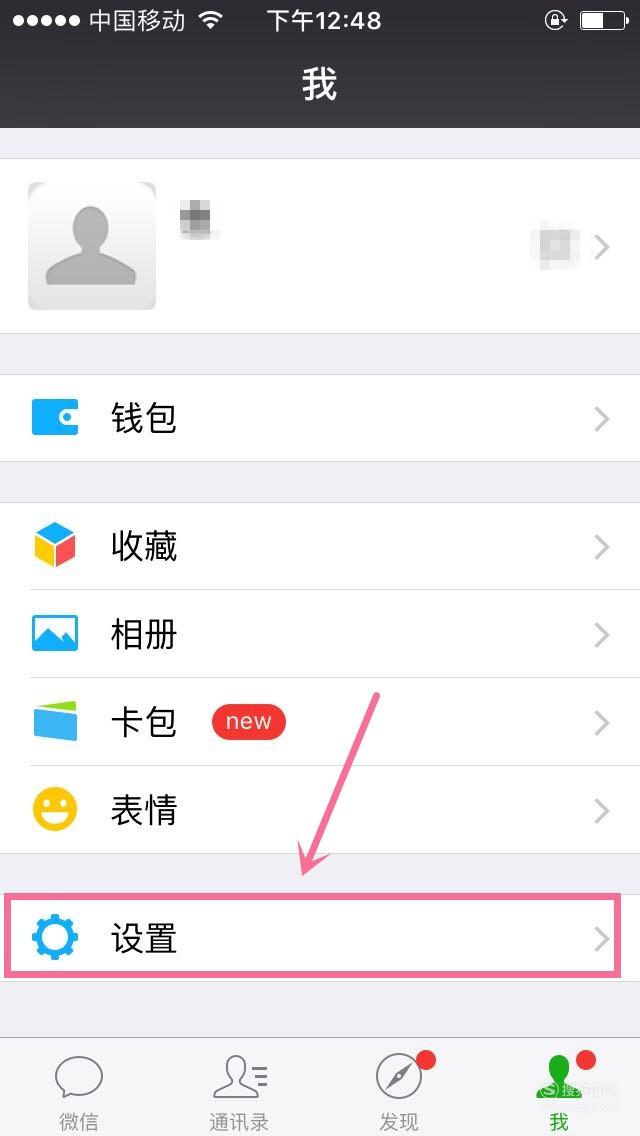640x1136 pixels.
Task: Open 卡包 marked new
Action: [x=320, y=722]
